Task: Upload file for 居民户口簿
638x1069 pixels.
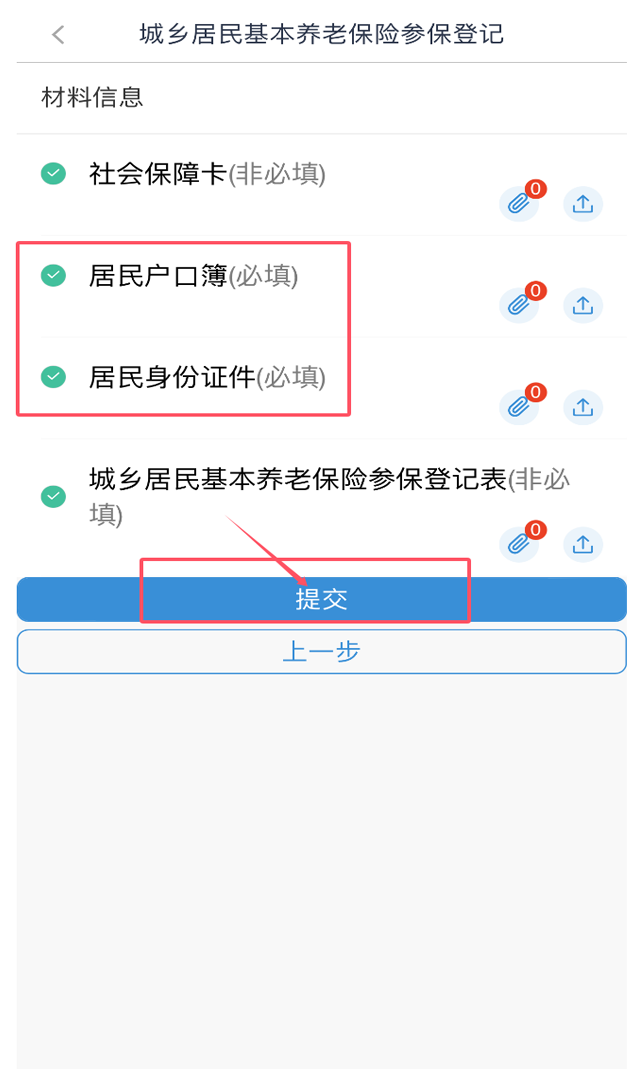Action: coord(583,305)
